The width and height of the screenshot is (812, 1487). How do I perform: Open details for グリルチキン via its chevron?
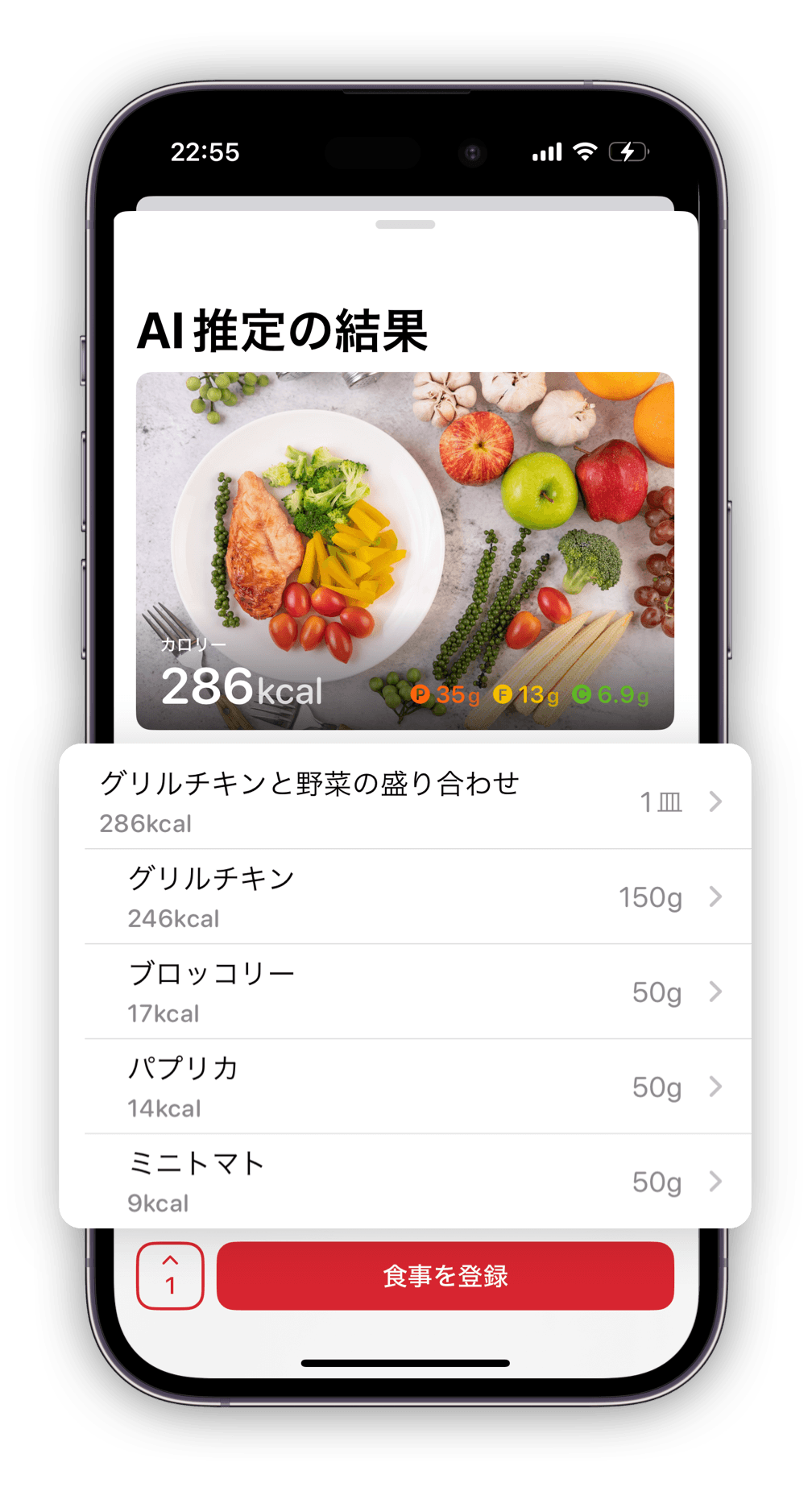tap(715, 897)
